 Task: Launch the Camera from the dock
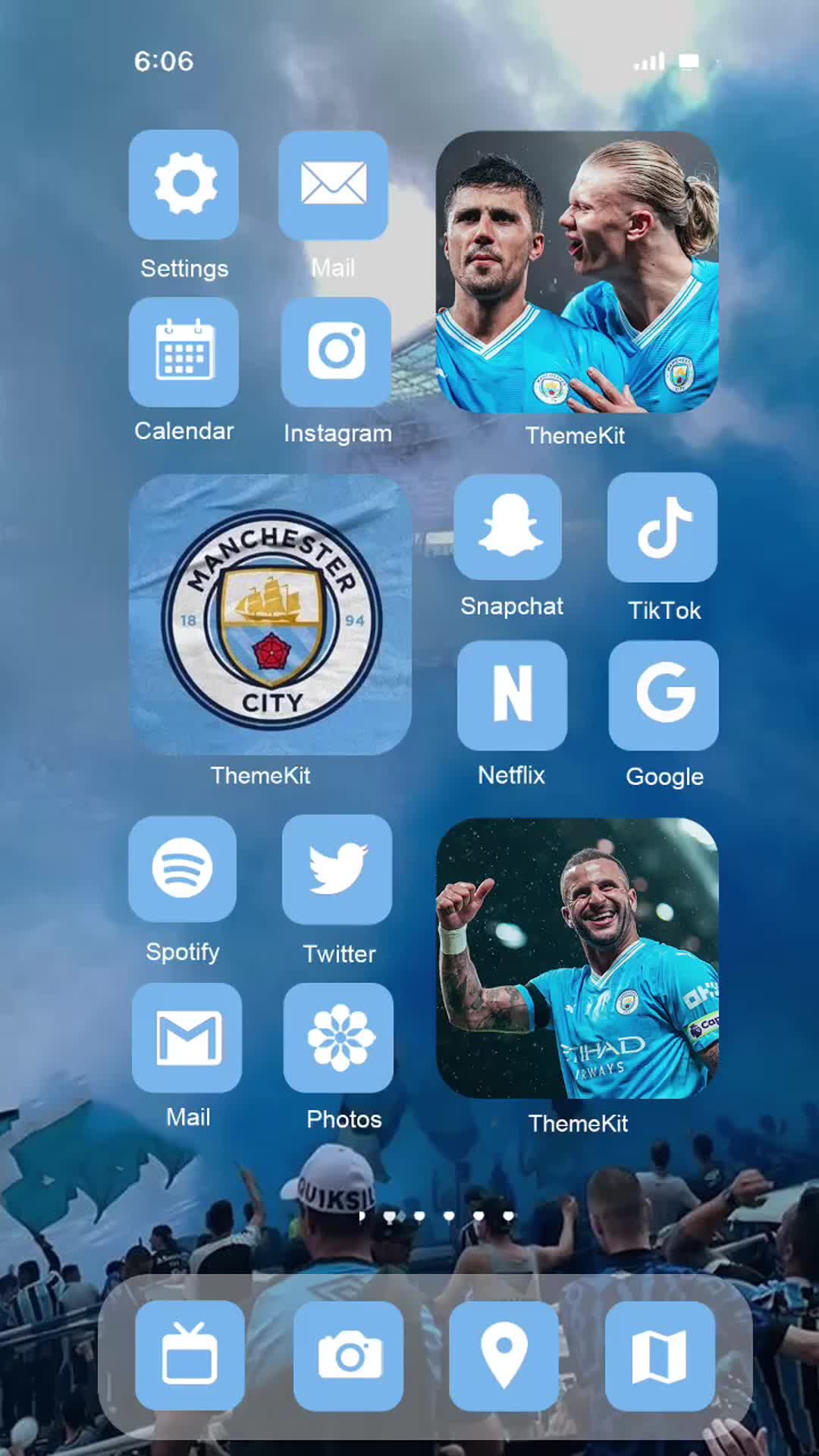[x=348, y=1356]
